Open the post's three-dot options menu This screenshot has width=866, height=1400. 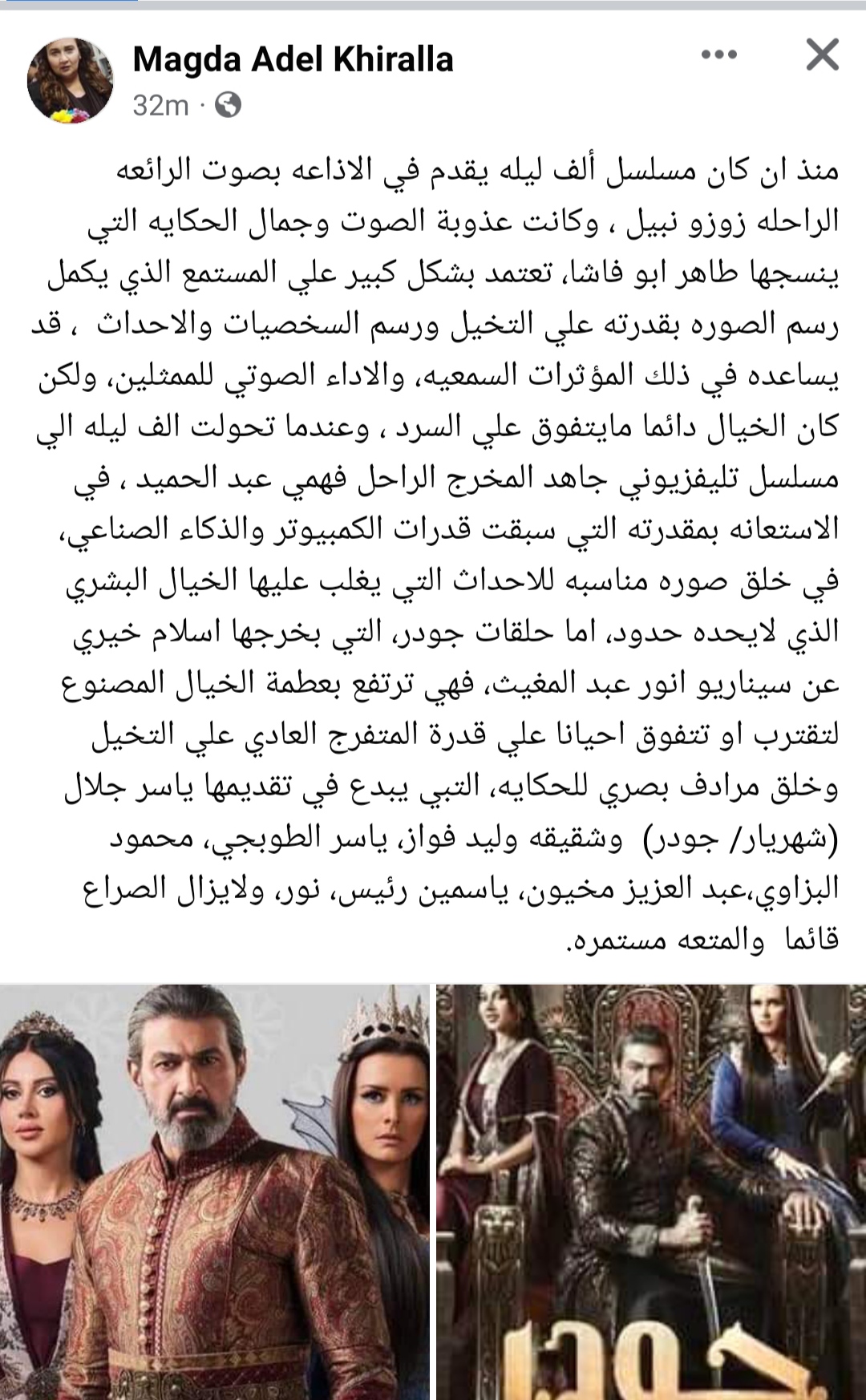point(718,55)
